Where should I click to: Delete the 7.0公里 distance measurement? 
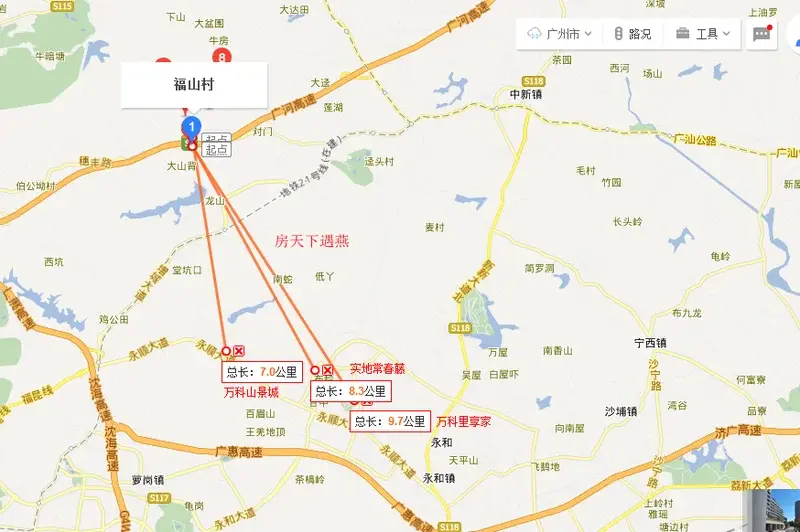pyautogui.click(x=240, y=350)
